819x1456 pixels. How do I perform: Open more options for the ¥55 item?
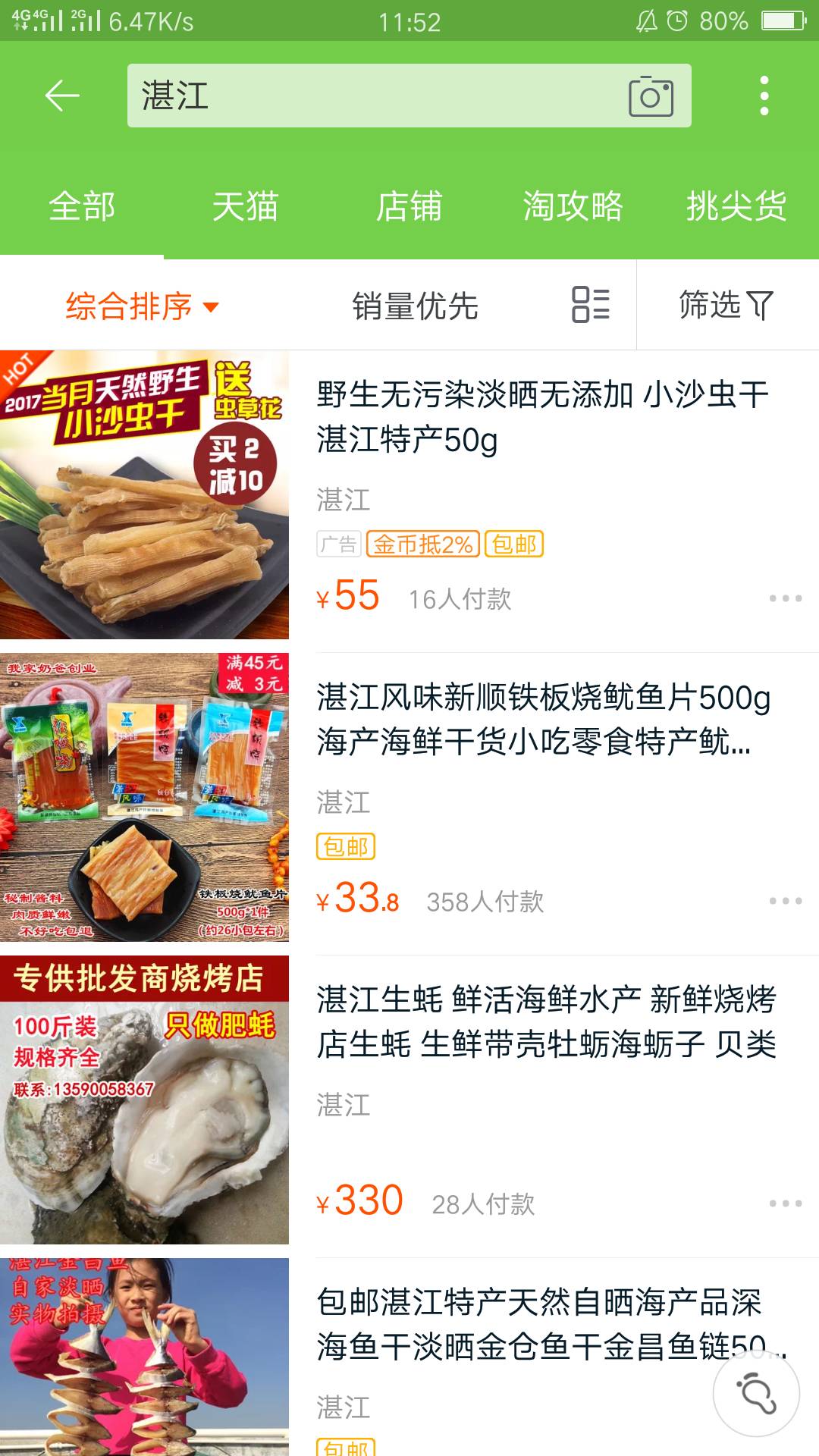click(x=785, y=598)
